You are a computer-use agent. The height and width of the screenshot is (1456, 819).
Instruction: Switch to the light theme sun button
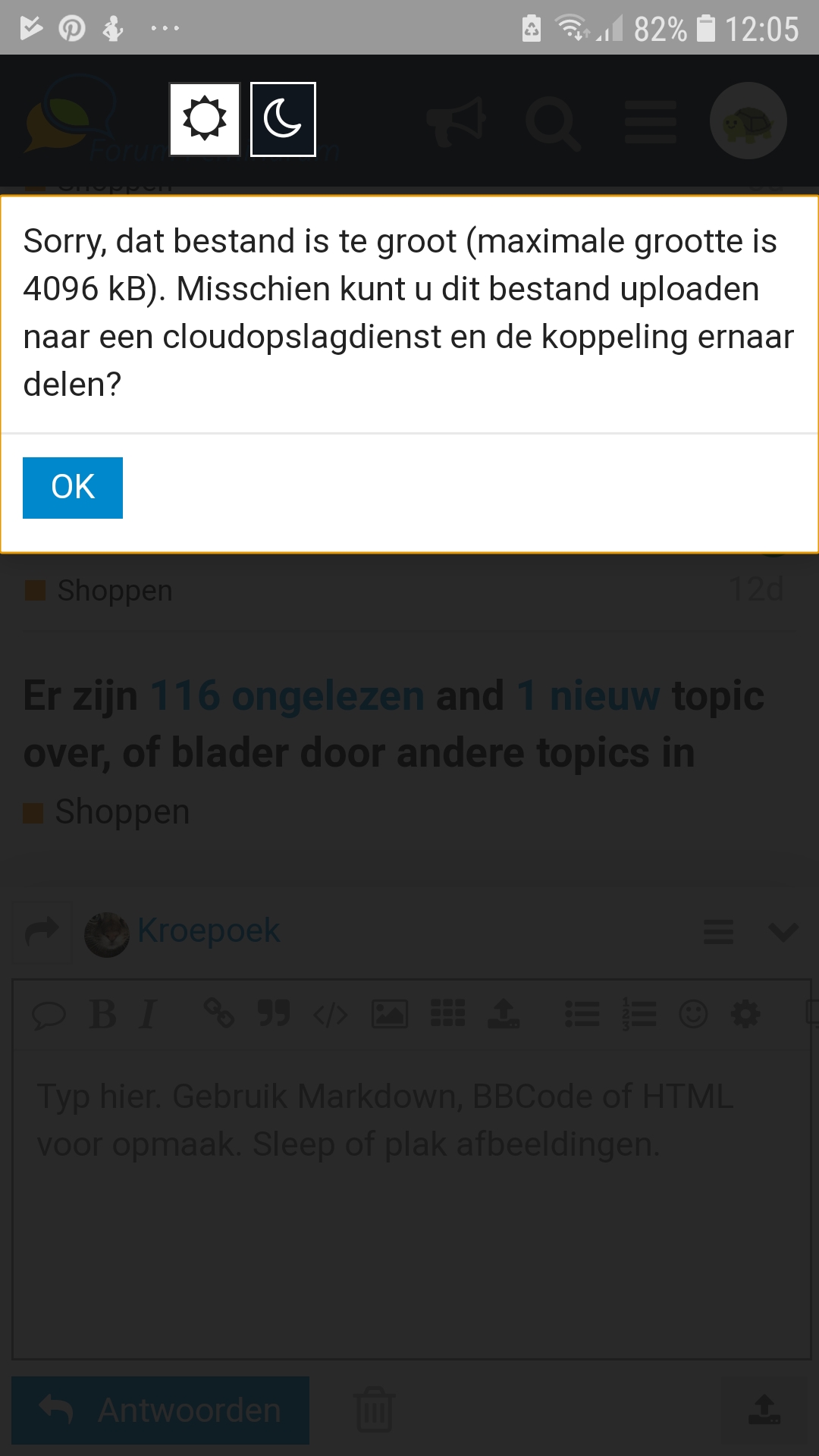205,119
